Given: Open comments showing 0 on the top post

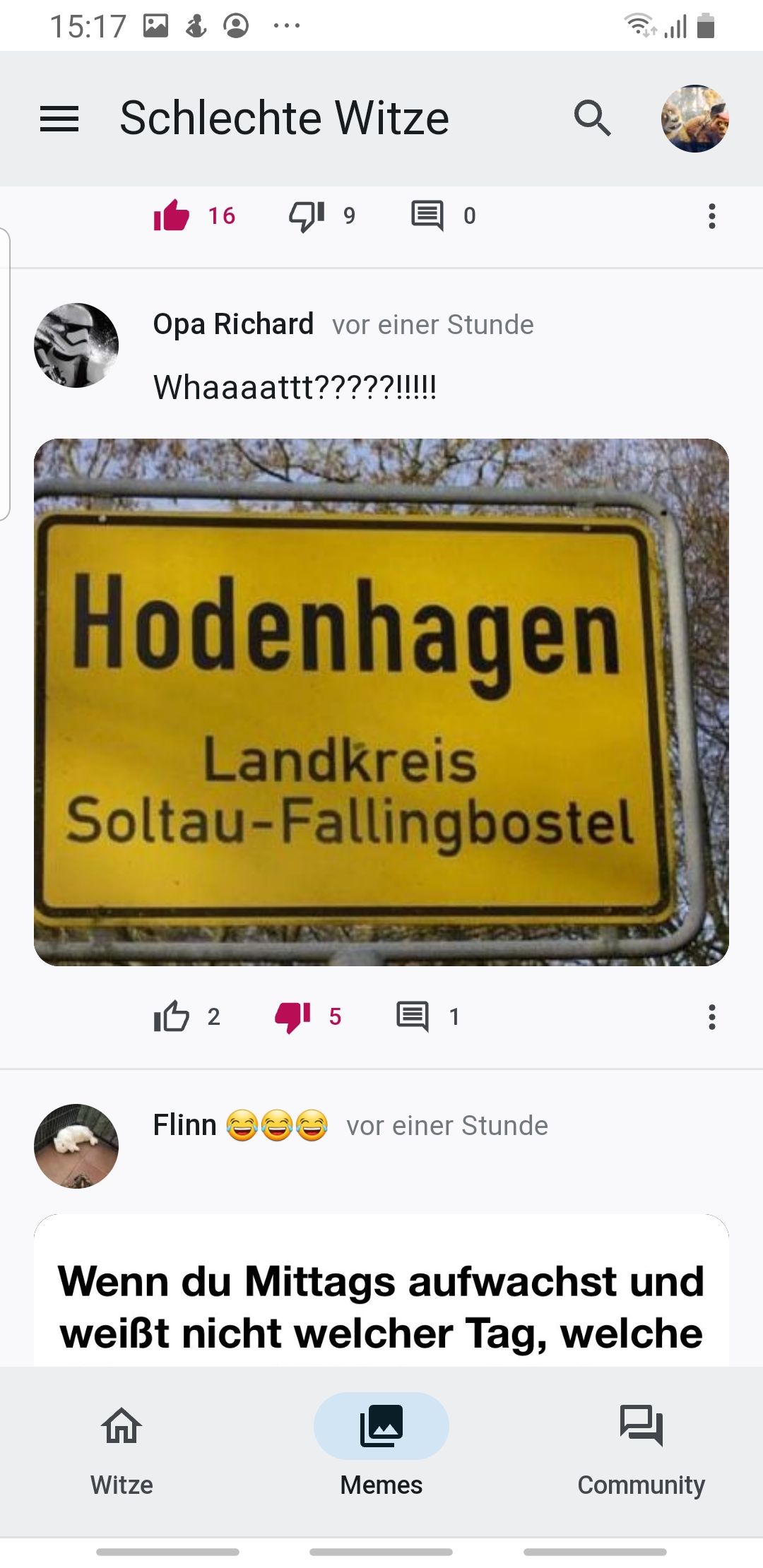Looking at the screenshot, I should pos(427,215).
